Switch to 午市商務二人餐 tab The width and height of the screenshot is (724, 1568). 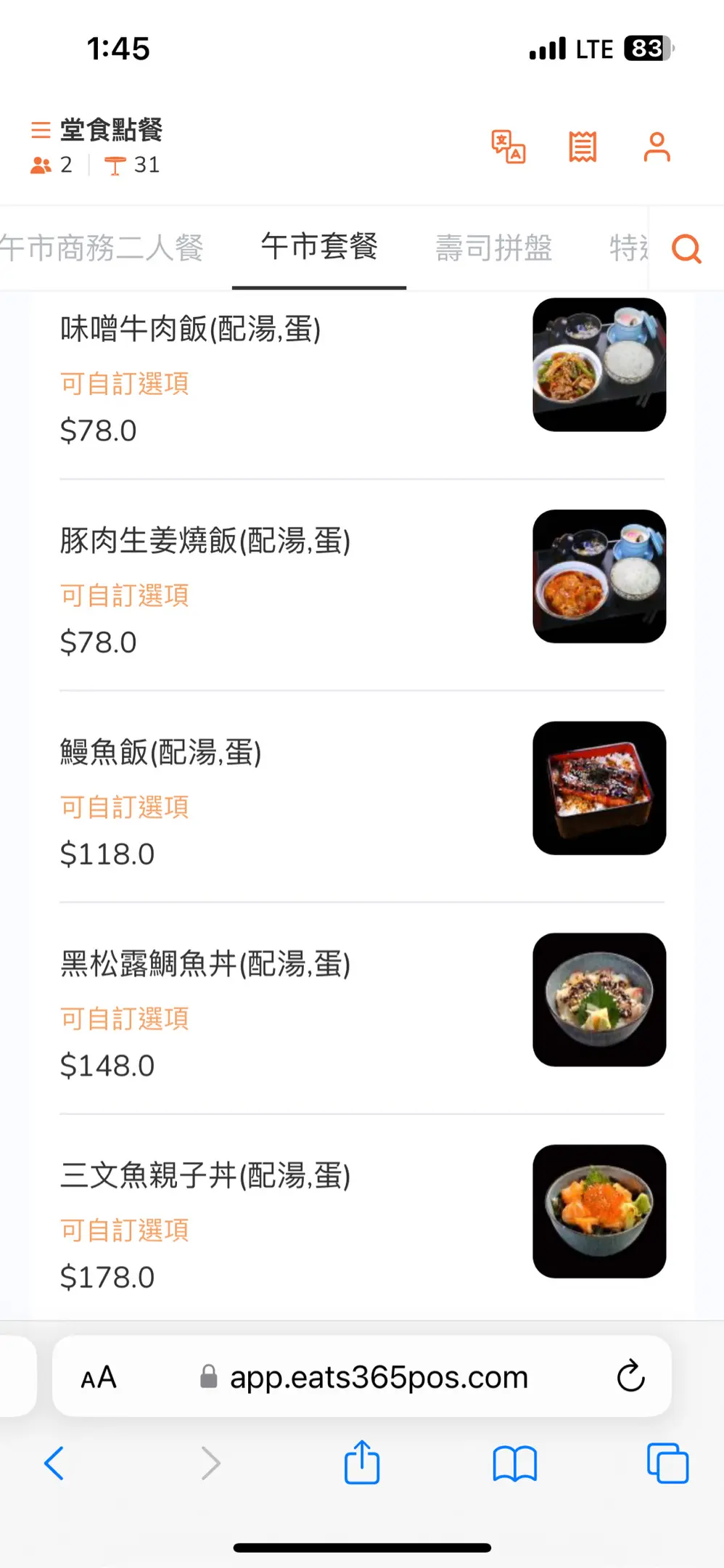click(102, 248)
